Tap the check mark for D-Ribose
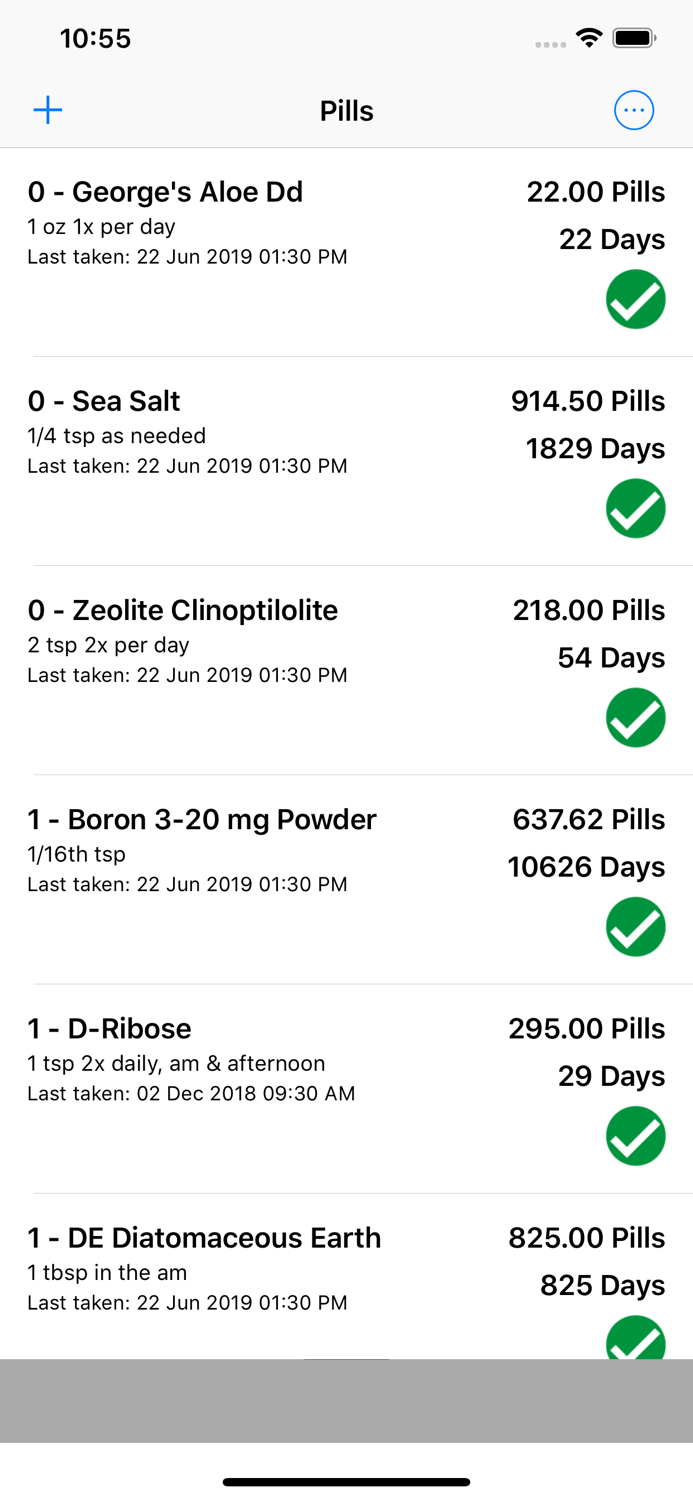 [x=636, y=1136]
